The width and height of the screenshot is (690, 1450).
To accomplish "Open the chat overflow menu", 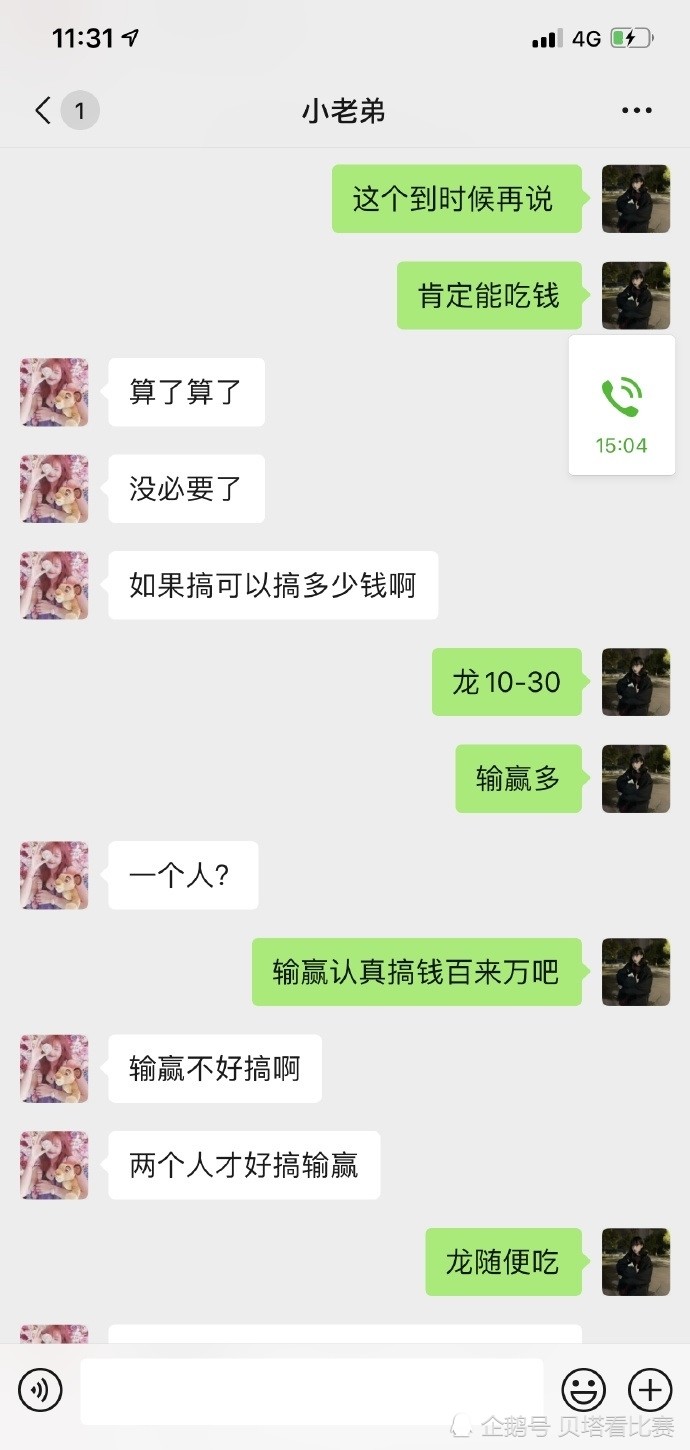I will 637,111.
